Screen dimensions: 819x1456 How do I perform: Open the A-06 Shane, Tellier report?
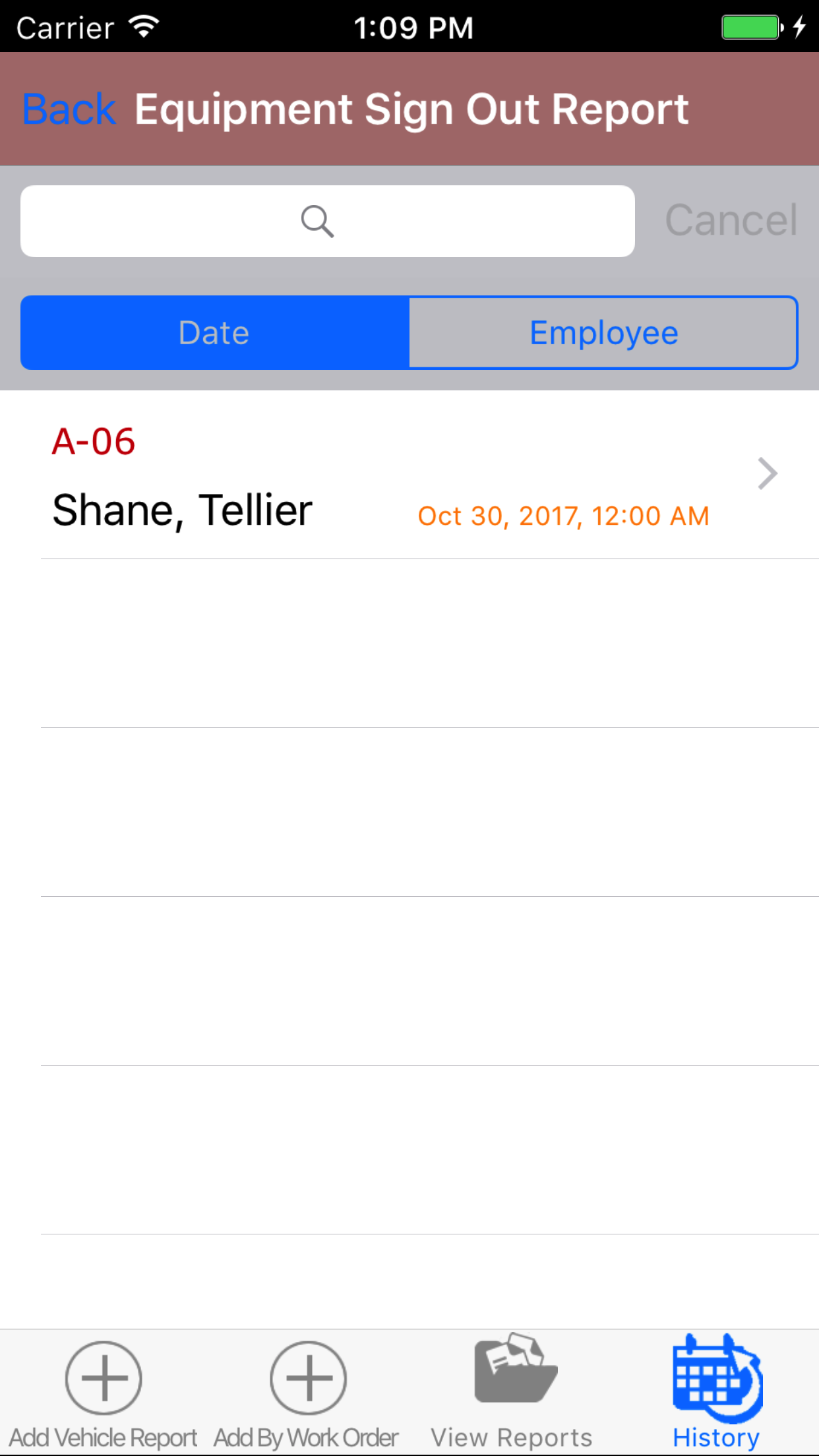(409, 475)
